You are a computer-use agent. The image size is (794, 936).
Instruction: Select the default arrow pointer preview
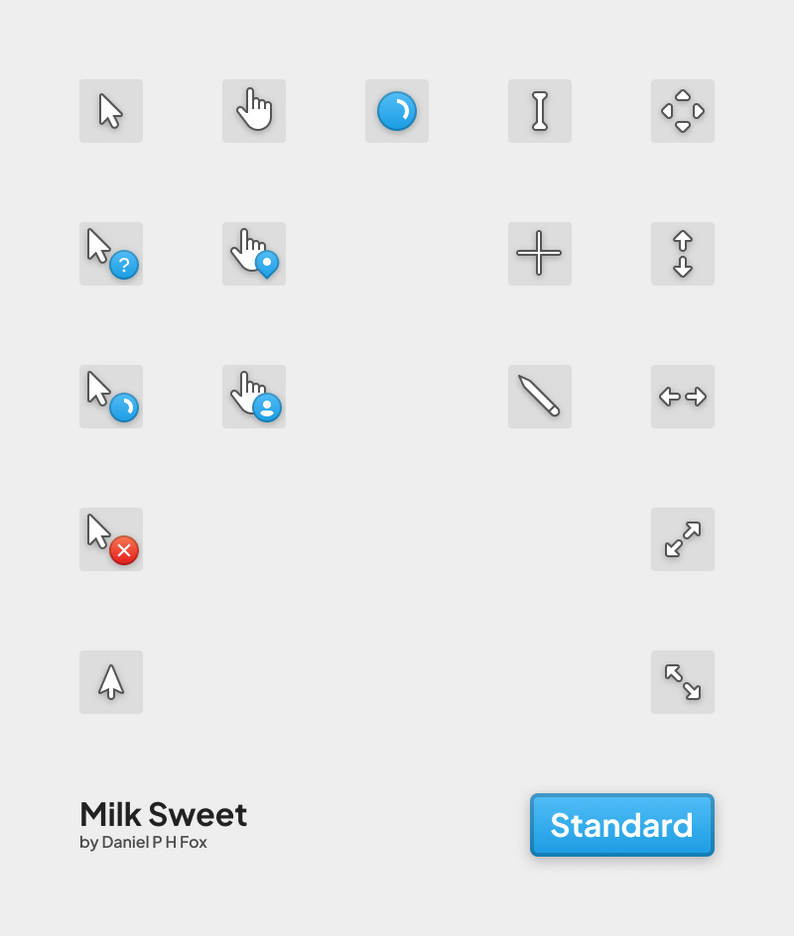[x=110, y=110]
